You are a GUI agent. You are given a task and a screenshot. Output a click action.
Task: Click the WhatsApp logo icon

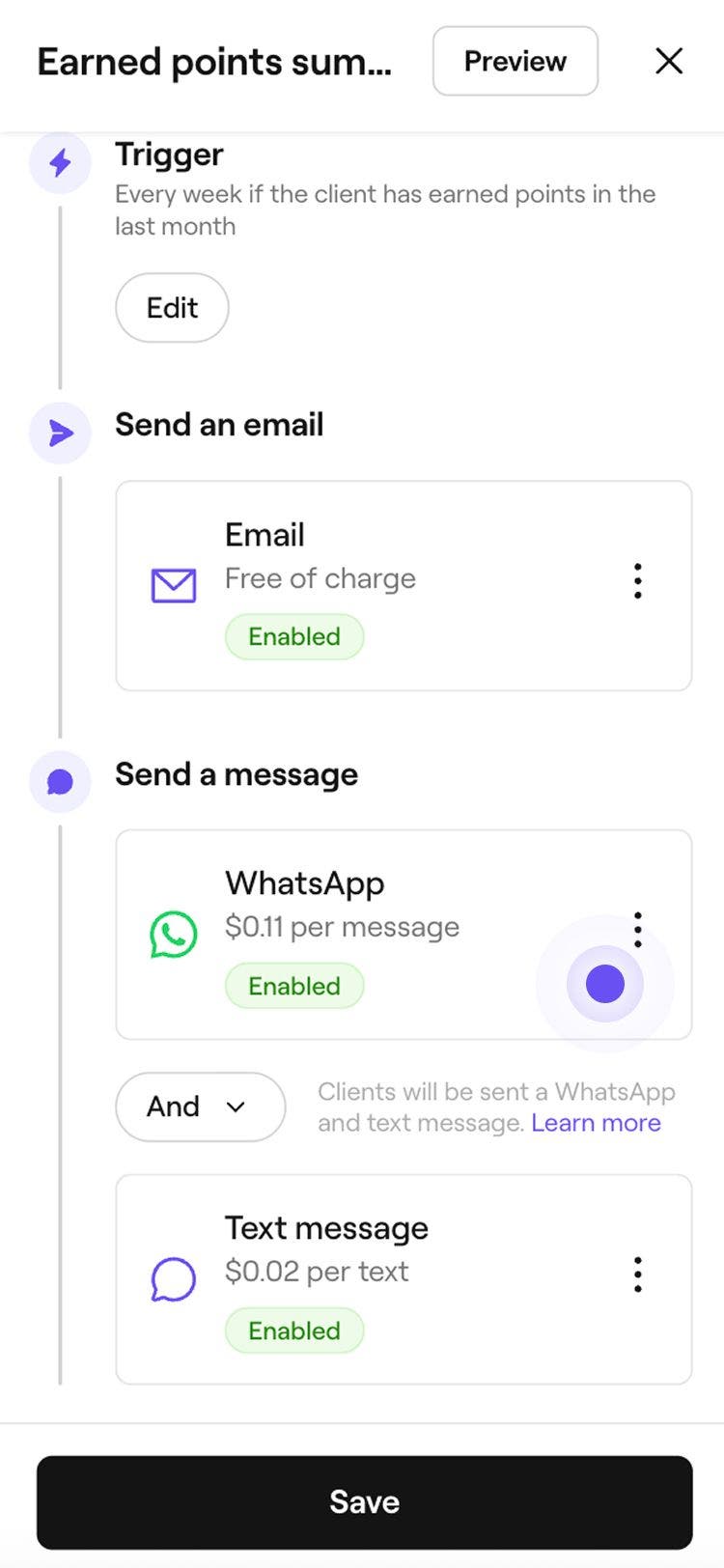[x=173, y=934]
